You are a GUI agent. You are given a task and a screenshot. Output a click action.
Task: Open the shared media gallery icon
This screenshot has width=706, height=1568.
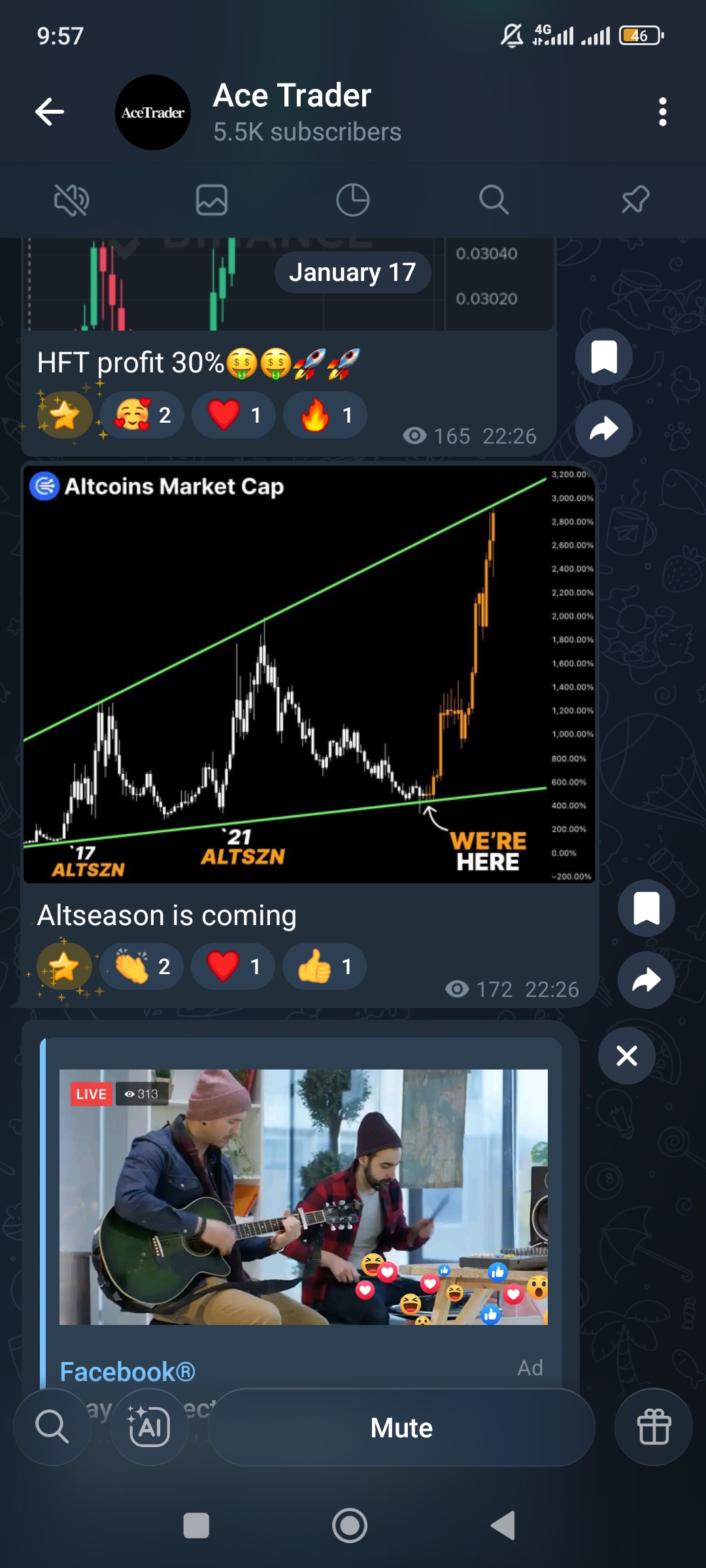tap(212, 200)
